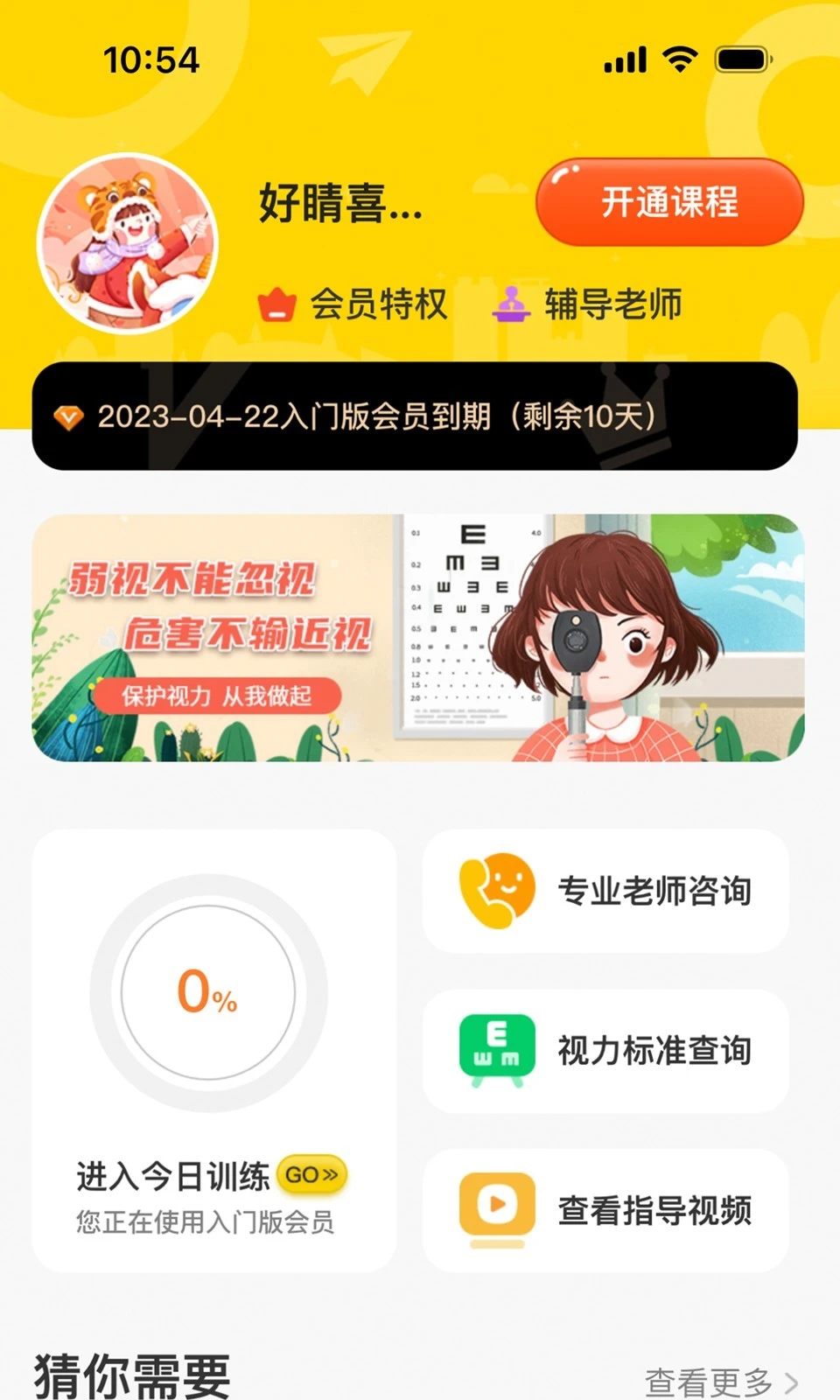Open the profile avatar picture
Viewport: 840px width, 1400px height.
tap(127, 243)
